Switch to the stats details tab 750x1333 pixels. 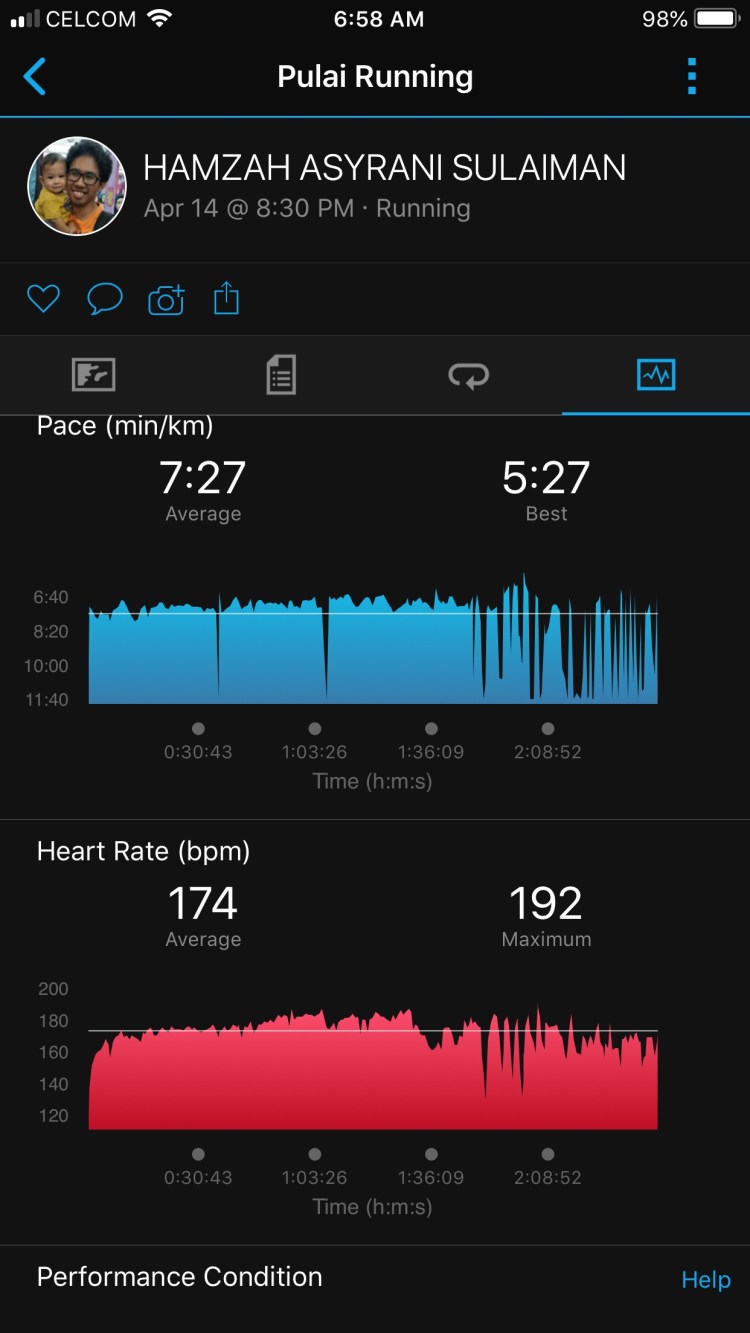pos(281,375)
